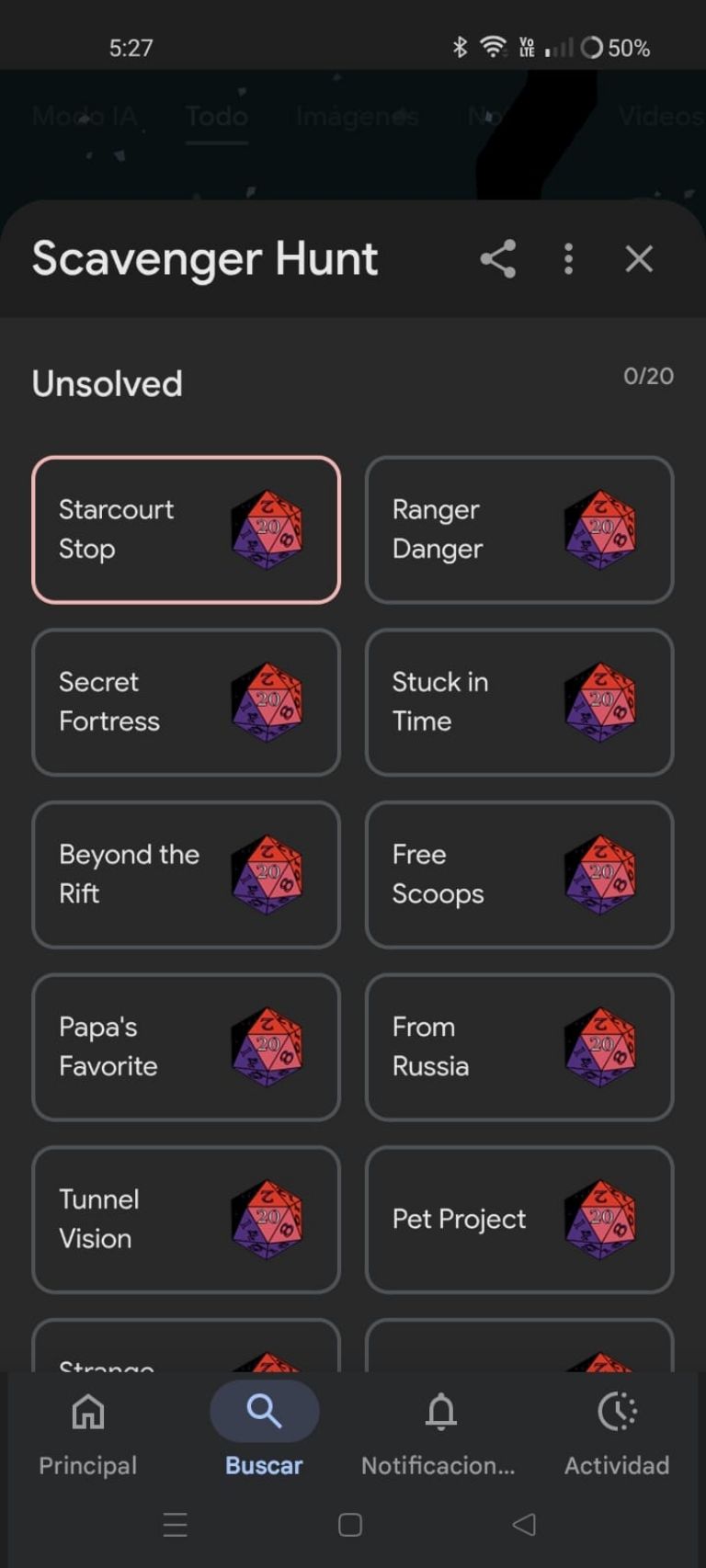Switch to the Buscar tab

click(264, 1430)
